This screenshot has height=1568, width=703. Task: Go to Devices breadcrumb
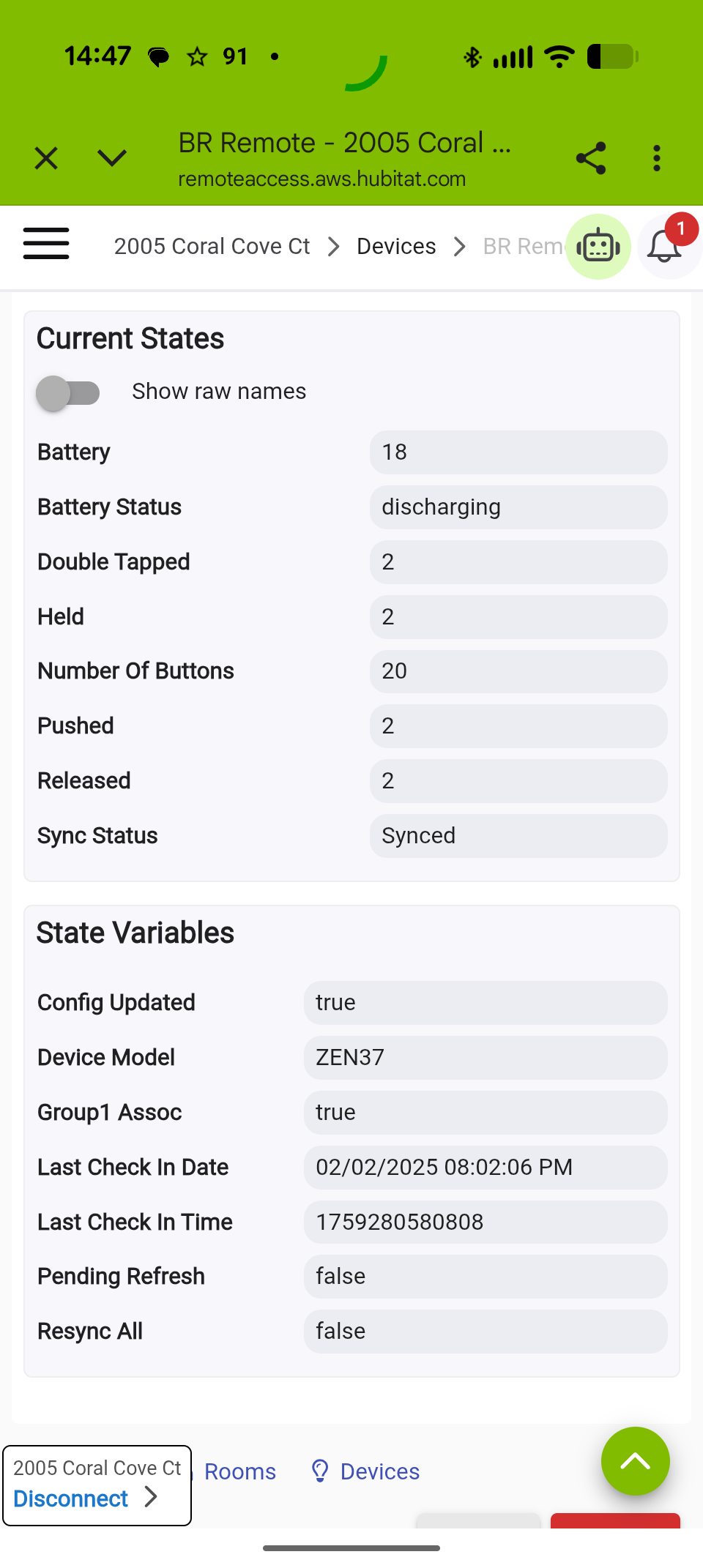396,247
